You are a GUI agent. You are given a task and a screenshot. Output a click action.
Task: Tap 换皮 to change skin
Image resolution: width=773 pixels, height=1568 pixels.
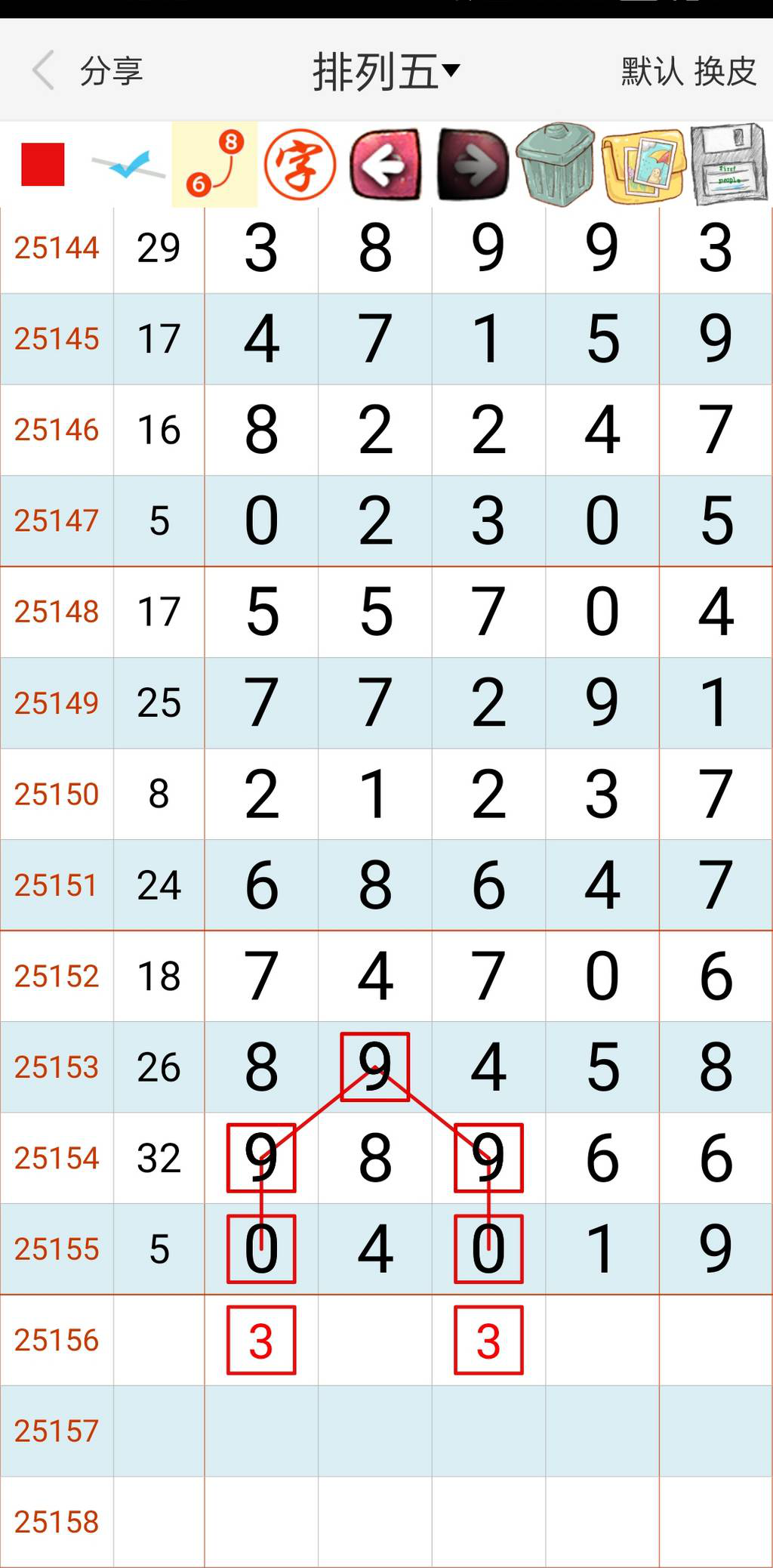coord(725,72)
